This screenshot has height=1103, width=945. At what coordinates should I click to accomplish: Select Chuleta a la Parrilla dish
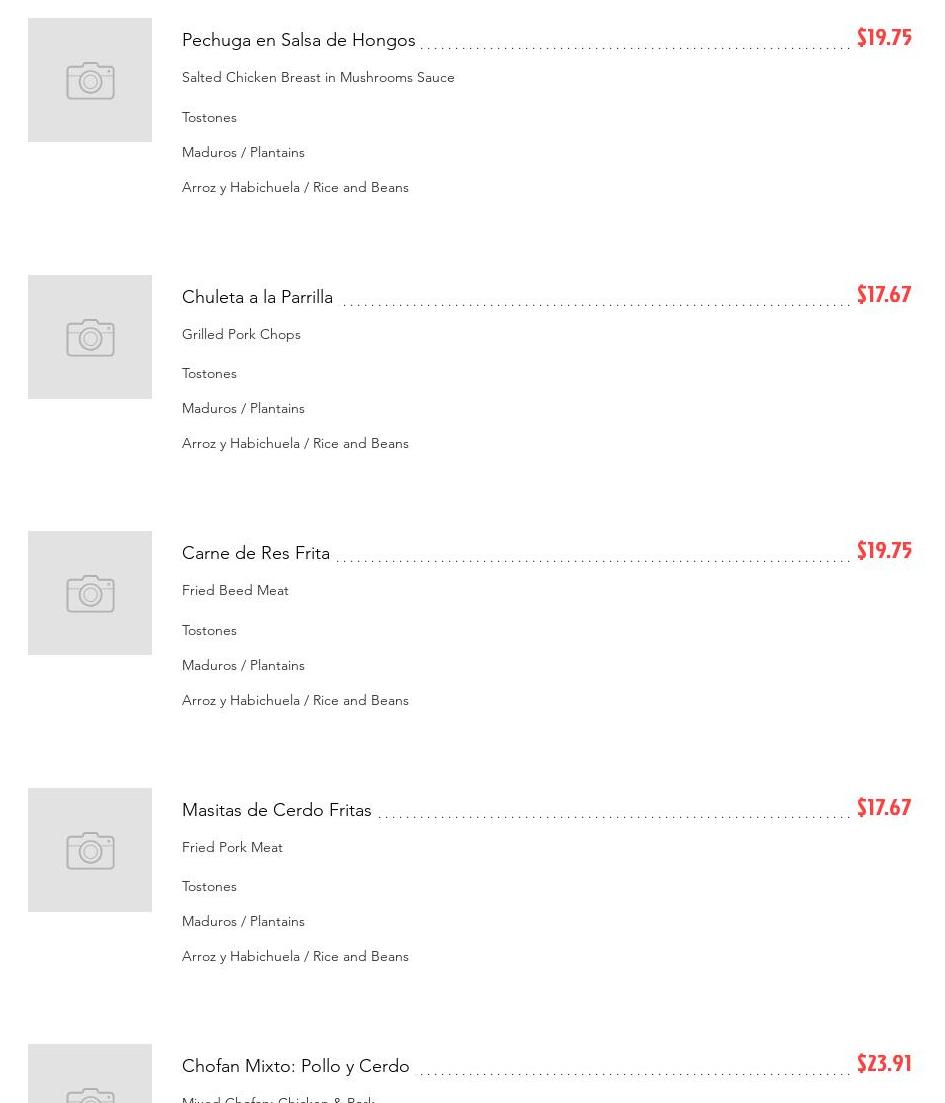click(257, 297)
